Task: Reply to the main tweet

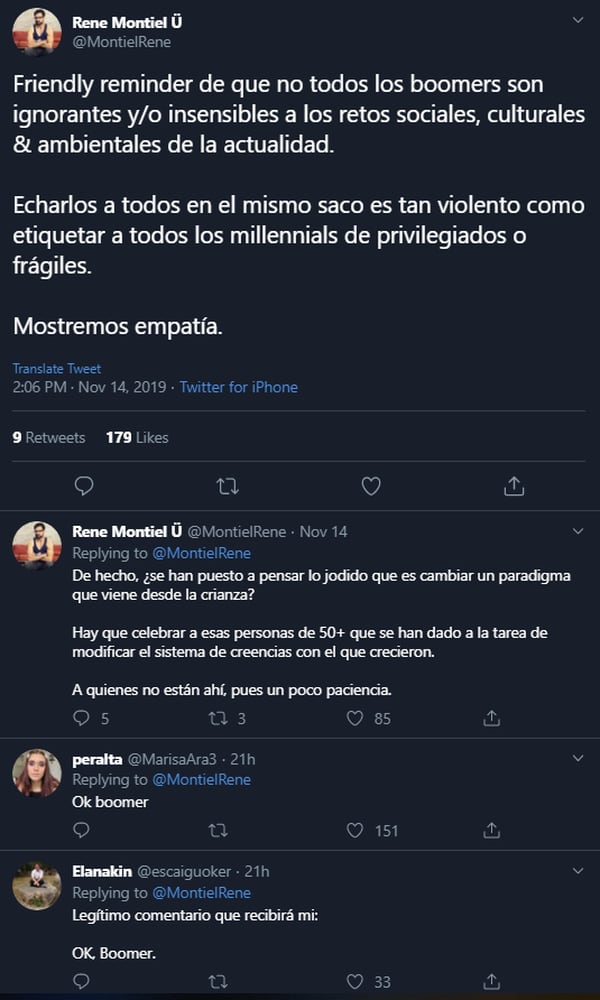Action: click(x=85, y=486)
